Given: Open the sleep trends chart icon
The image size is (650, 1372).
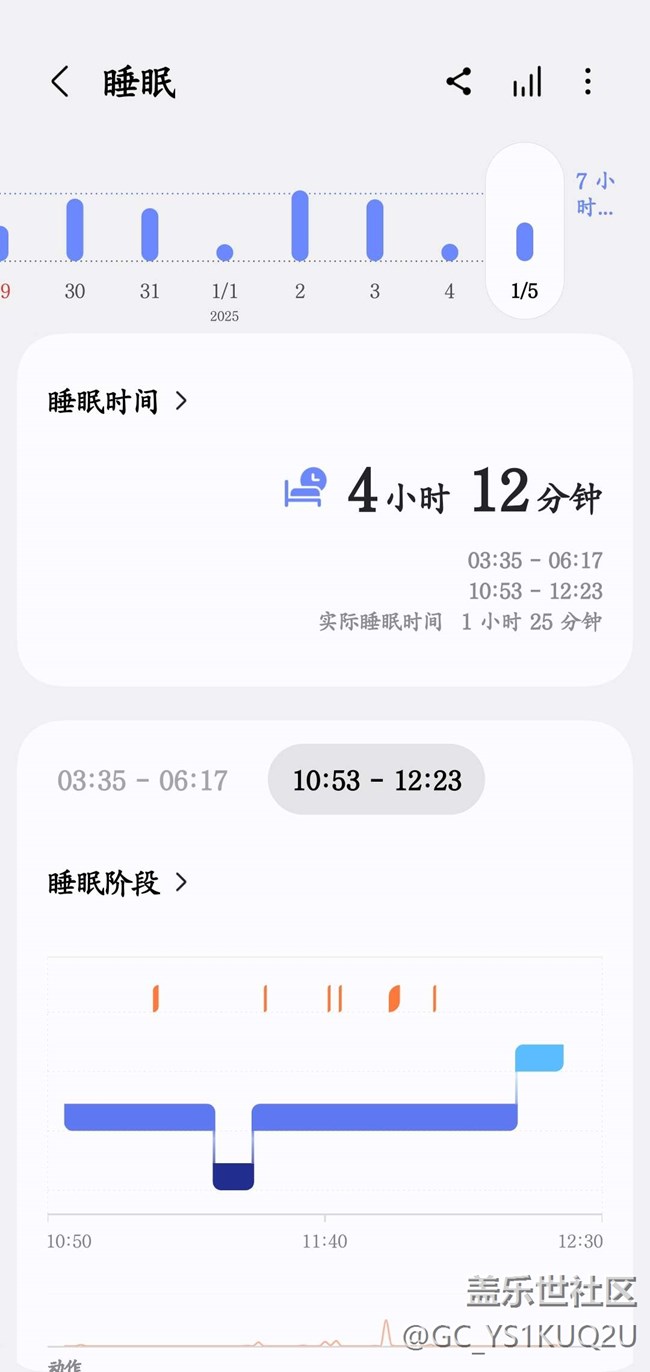Looking at the screenshot, I should coord(527,82).
